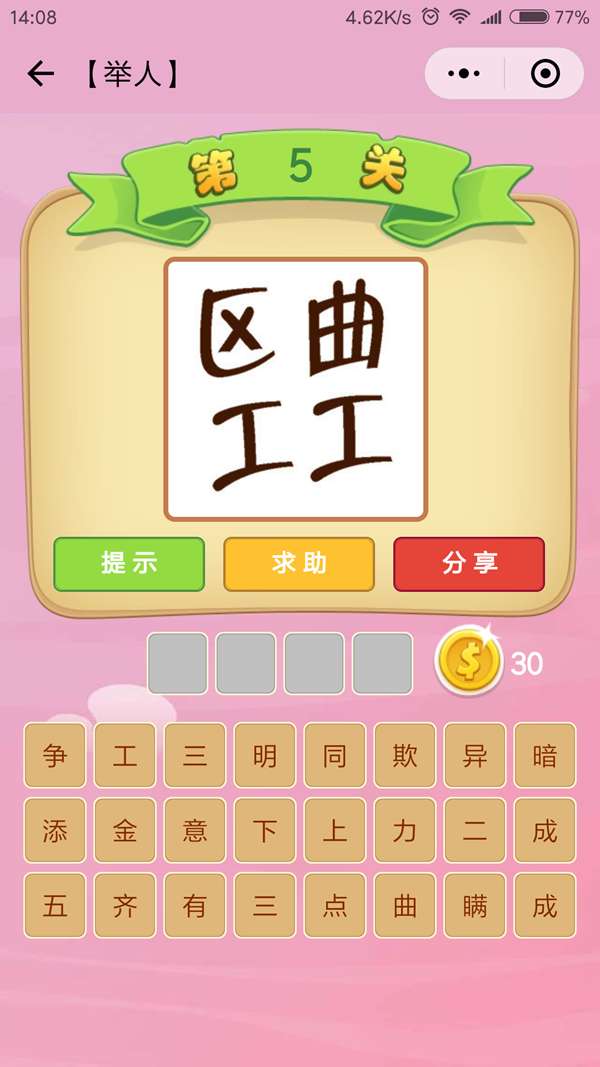600x1067 pixels.
Task: Ask for help via the 求助 button
Action: [299, 563]
